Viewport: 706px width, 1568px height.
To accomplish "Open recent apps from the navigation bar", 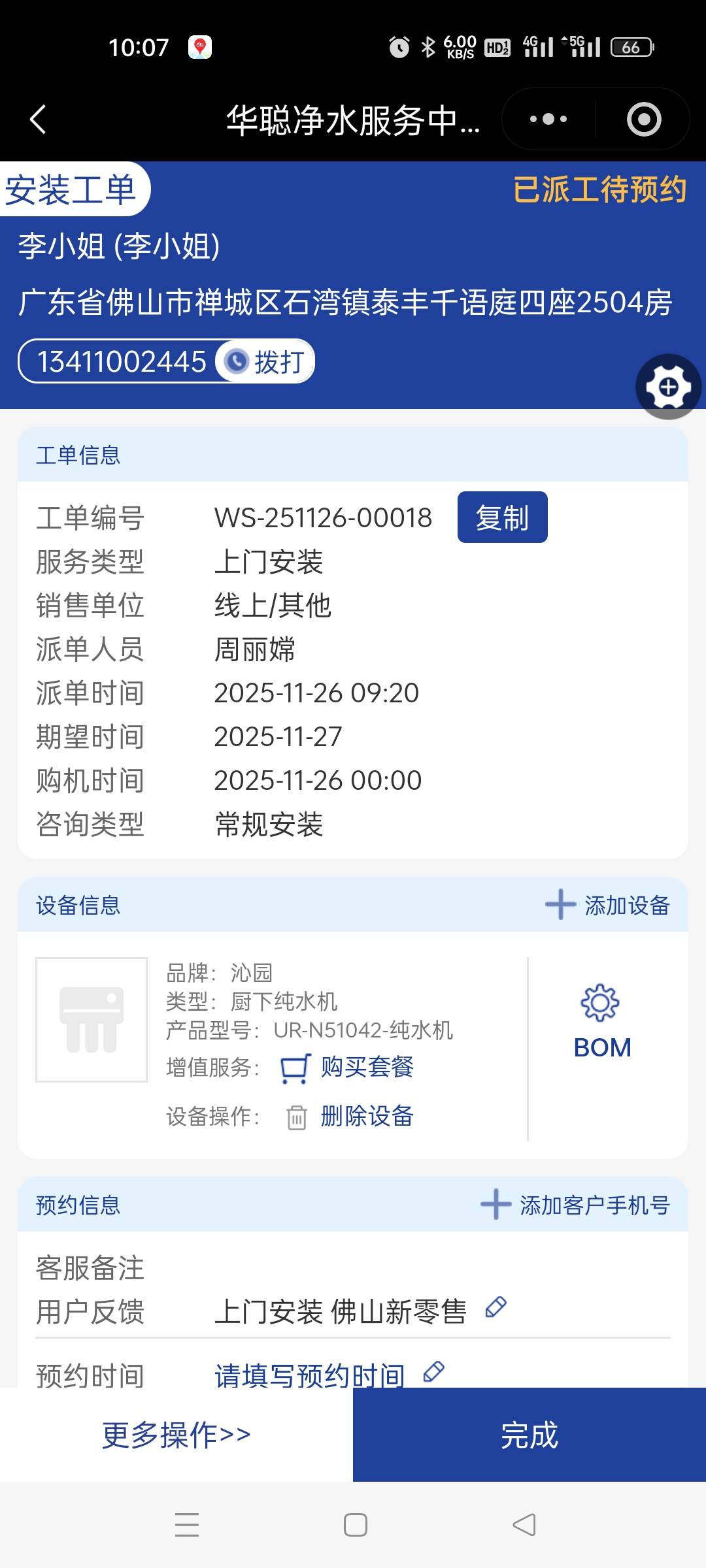I will pos(187,1525).
